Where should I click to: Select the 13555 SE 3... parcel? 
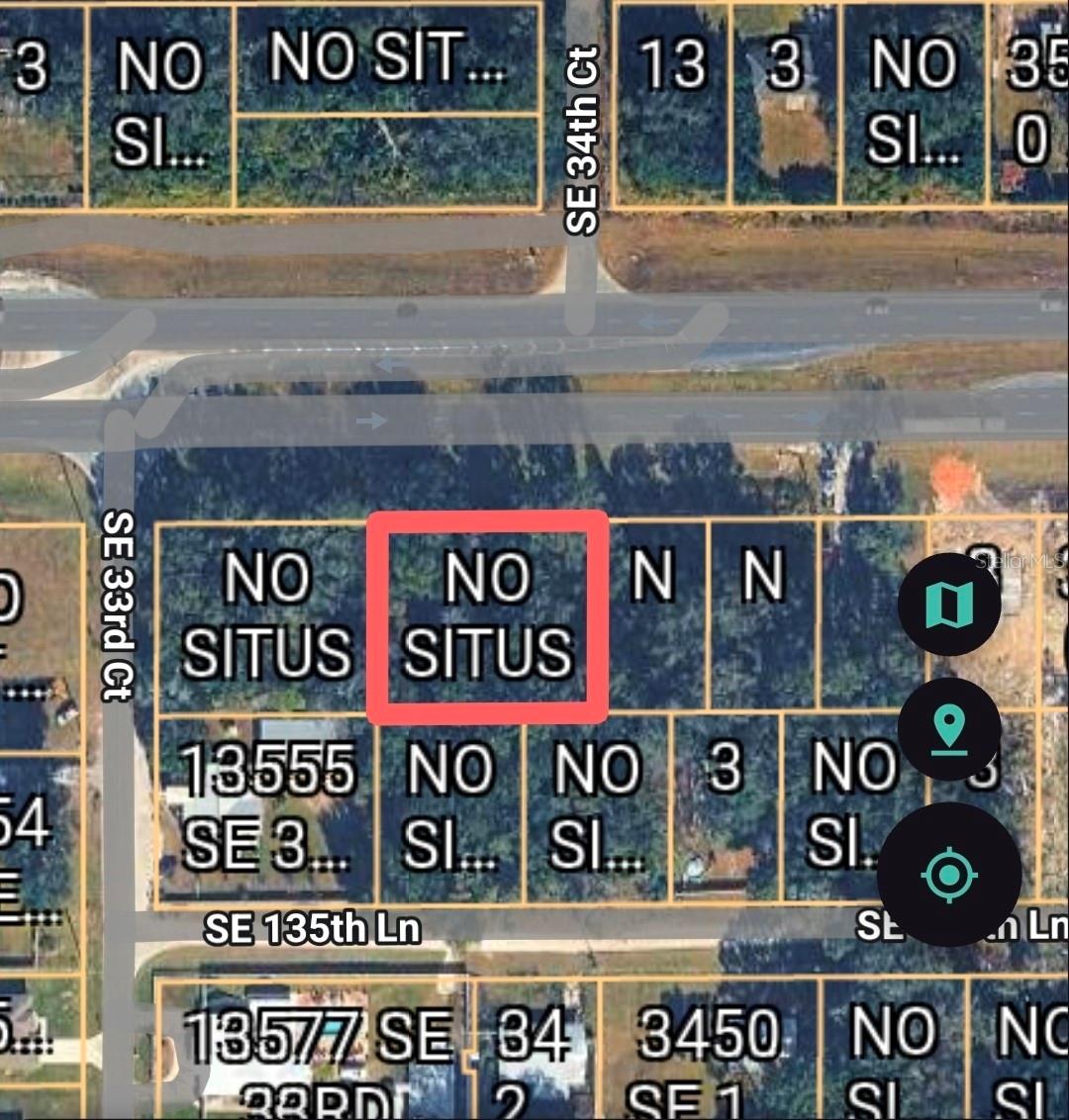tap(265, 807)
